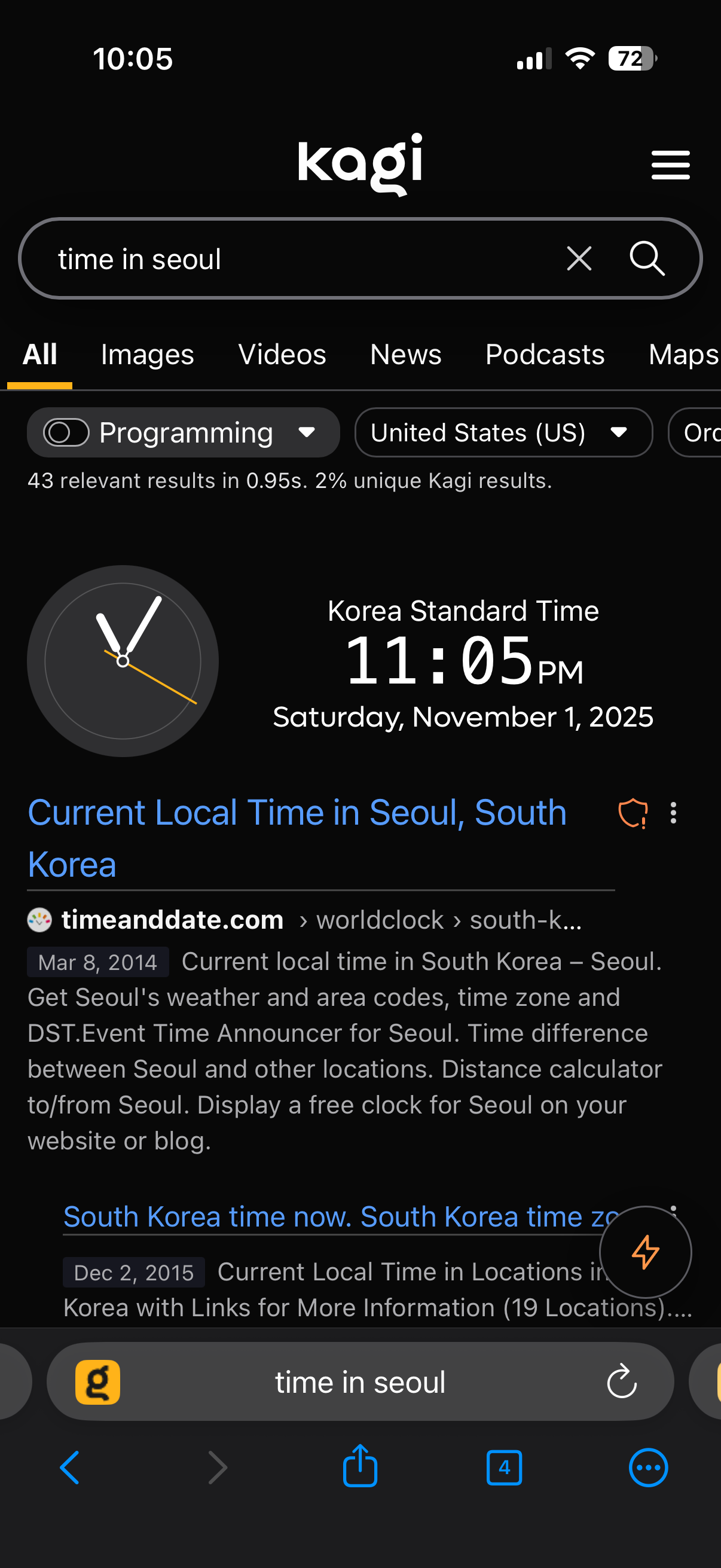Viewport: 721px width, 1568px height.
Task: Clear the search query text
Action: tap(579, 258)
